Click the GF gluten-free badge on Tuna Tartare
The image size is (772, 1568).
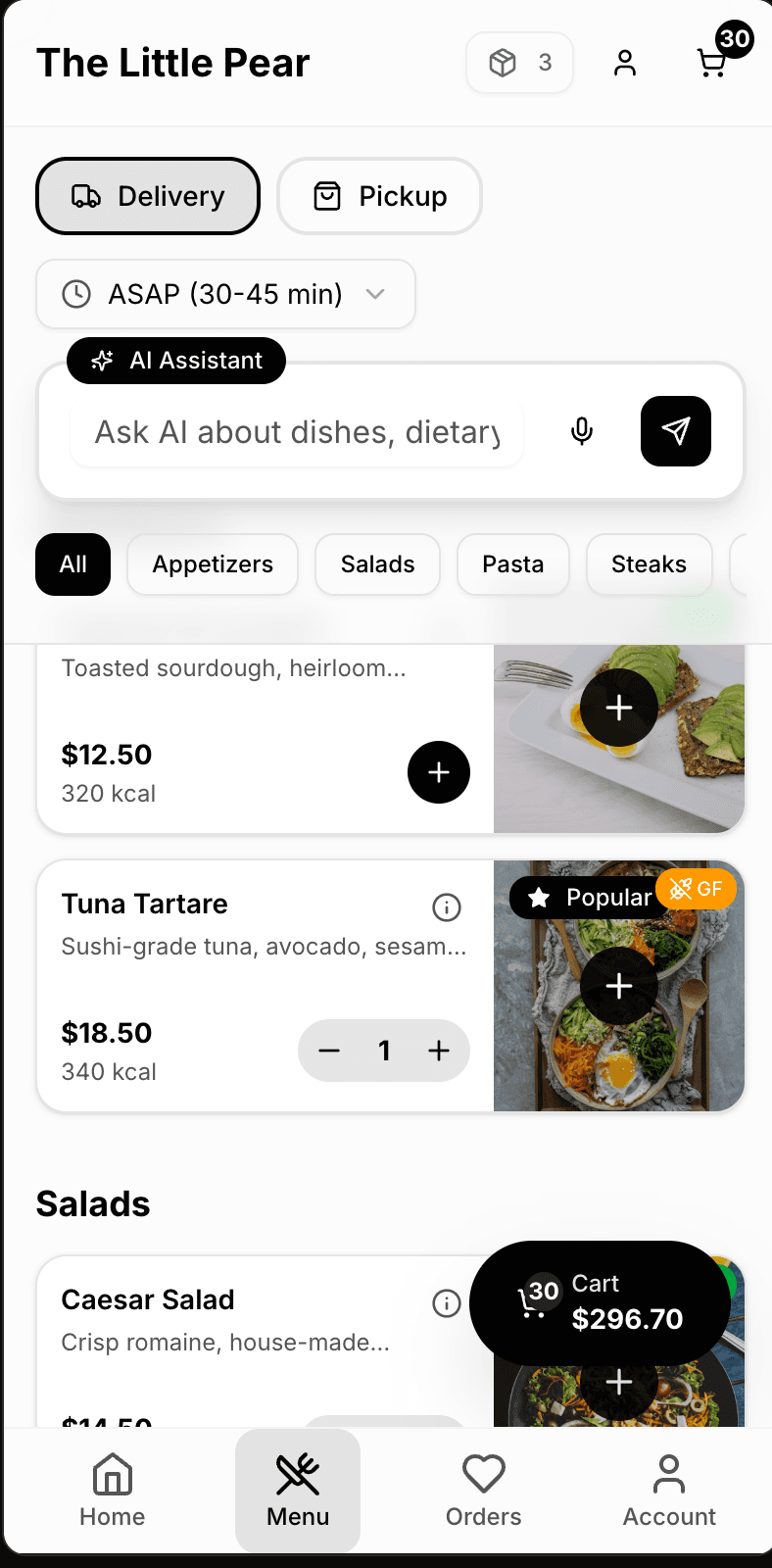696,889
